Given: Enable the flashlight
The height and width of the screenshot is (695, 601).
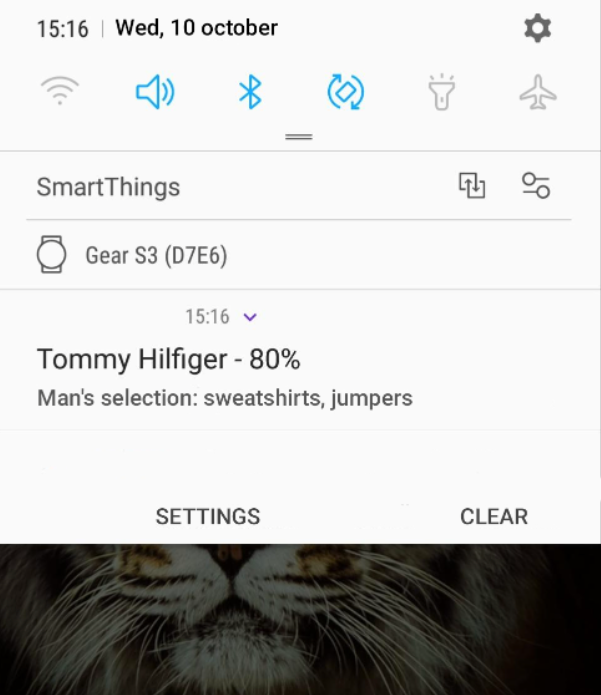Looking at the screenshot, I should tap(441, 93).
